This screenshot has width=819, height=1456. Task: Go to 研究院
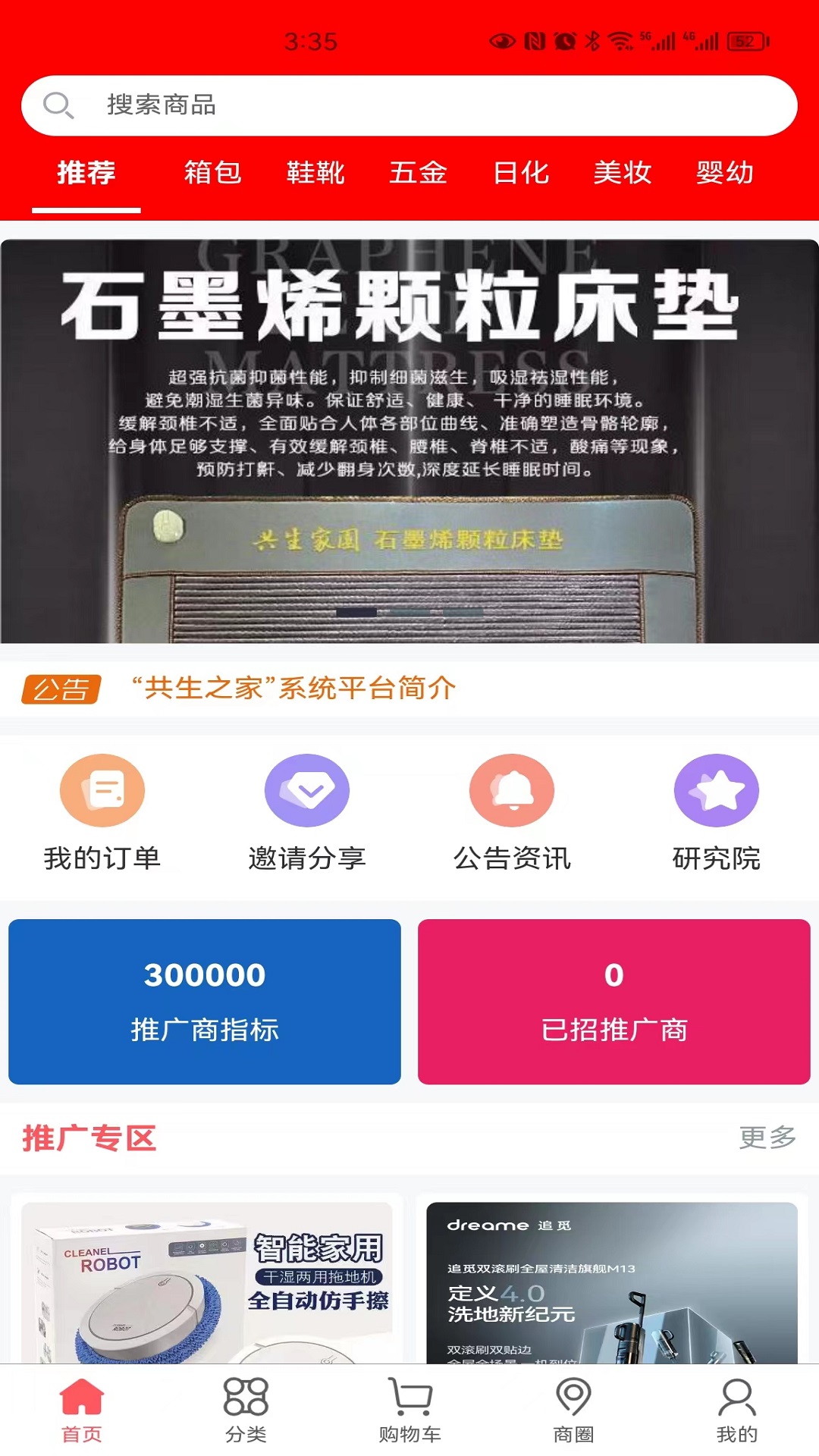click(x=717, y=811)
